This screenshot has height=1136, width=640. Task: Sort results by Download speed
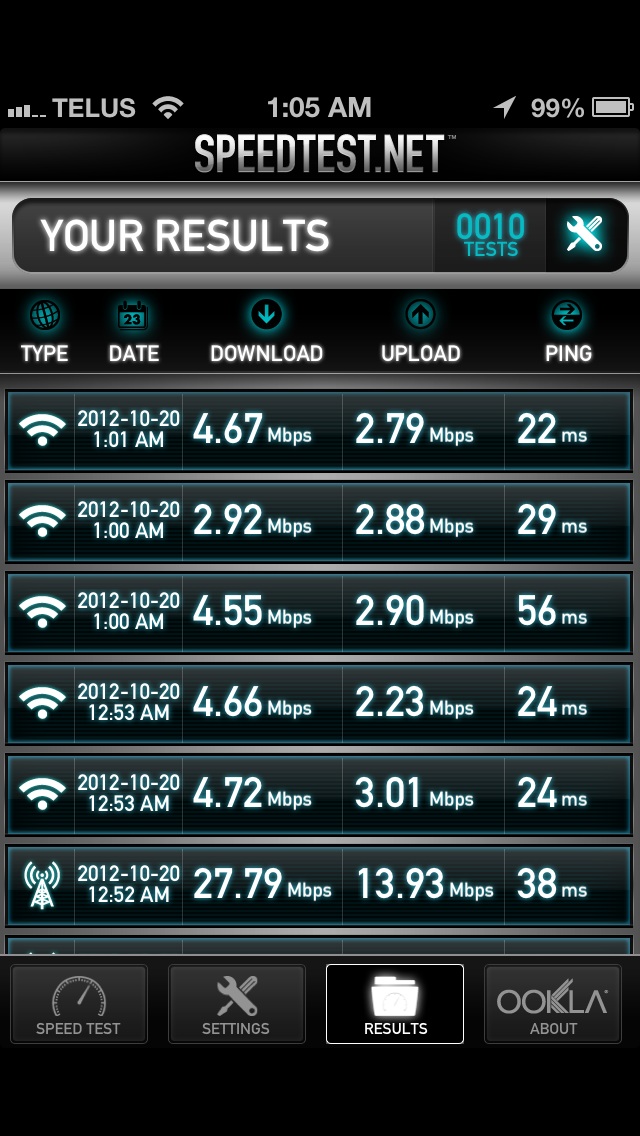266,333
